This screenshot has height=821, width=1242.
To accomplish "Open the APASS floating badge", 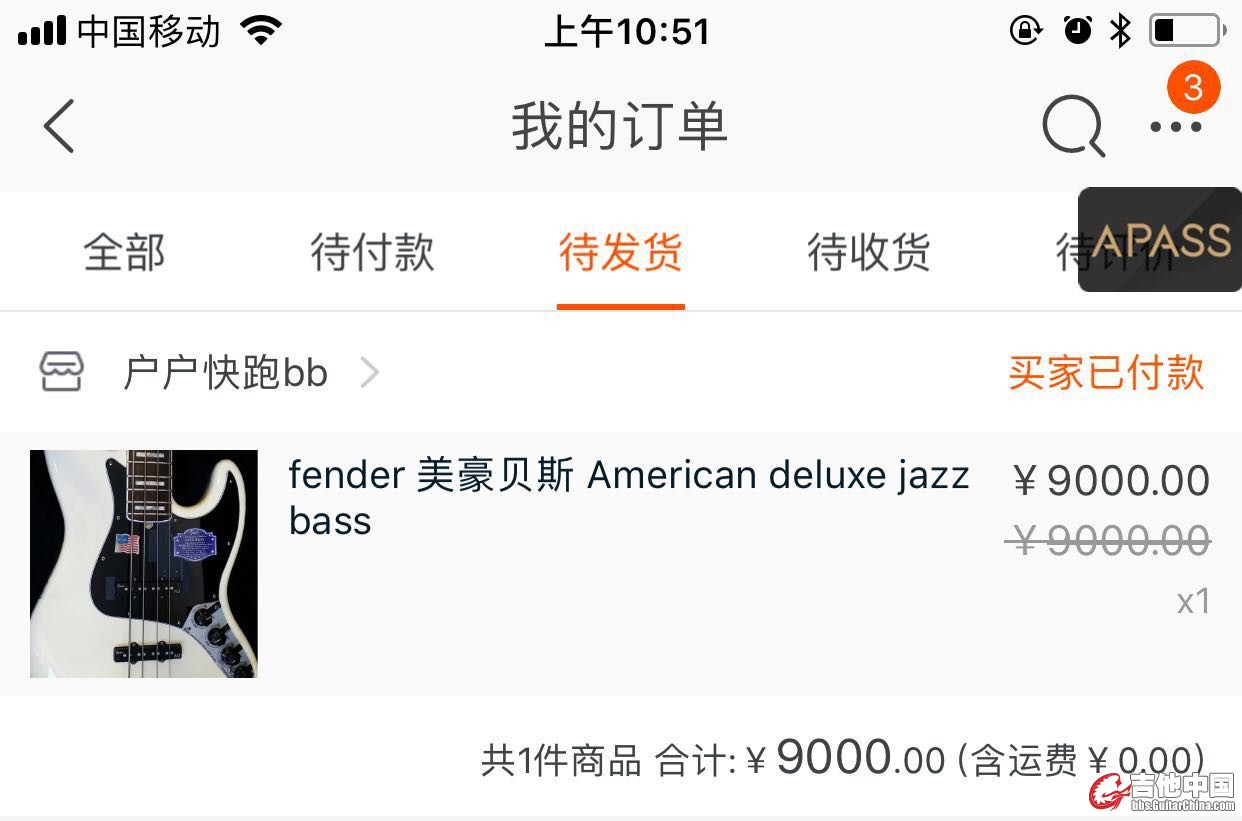I will tap(1160, 240).
